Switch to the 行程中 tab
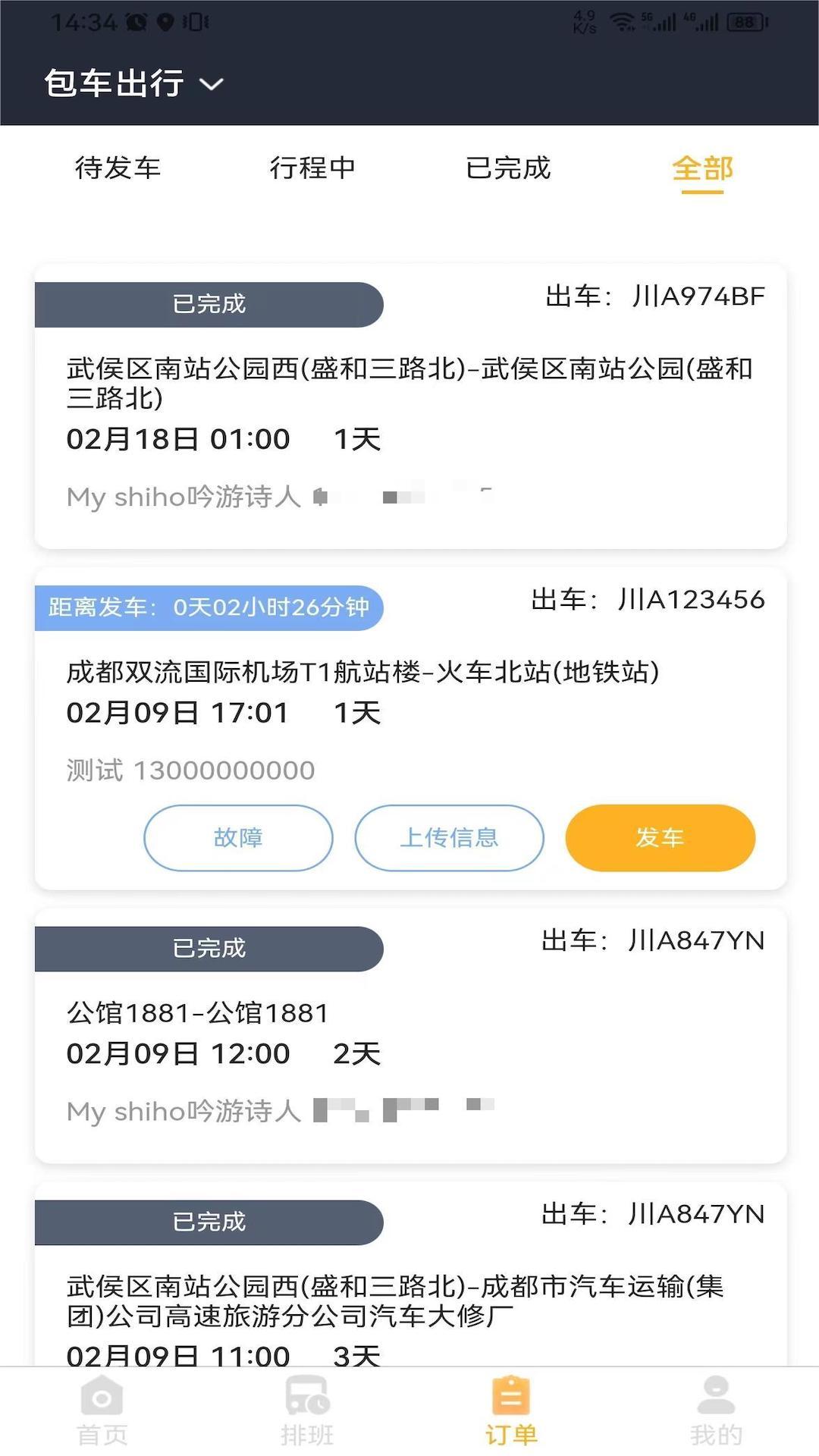 (313, 168)
